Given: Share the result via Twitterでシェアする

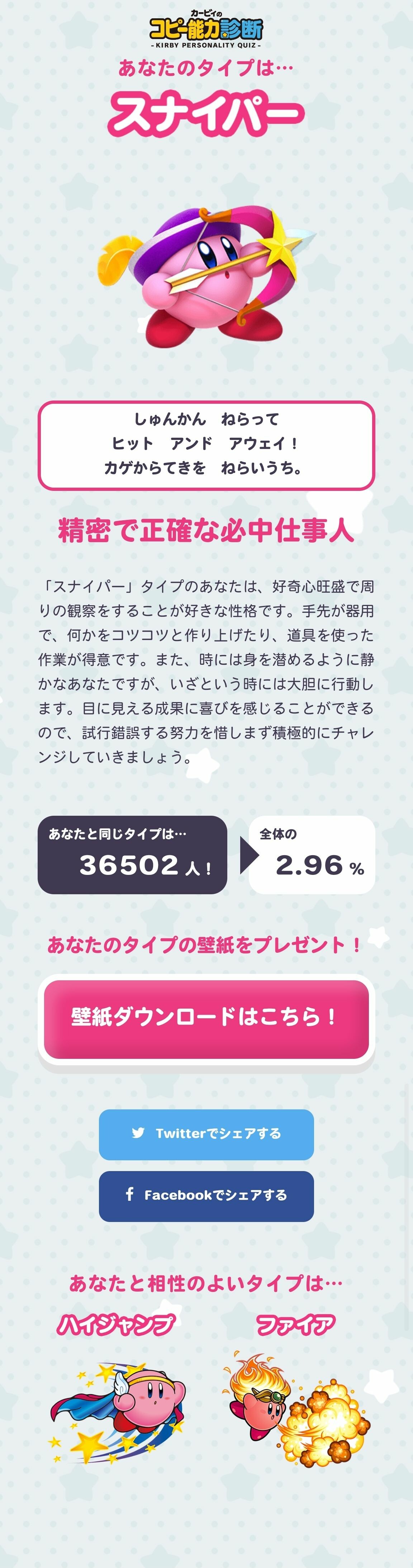Looking at the screenshot, I should [x=206, y=1134].
